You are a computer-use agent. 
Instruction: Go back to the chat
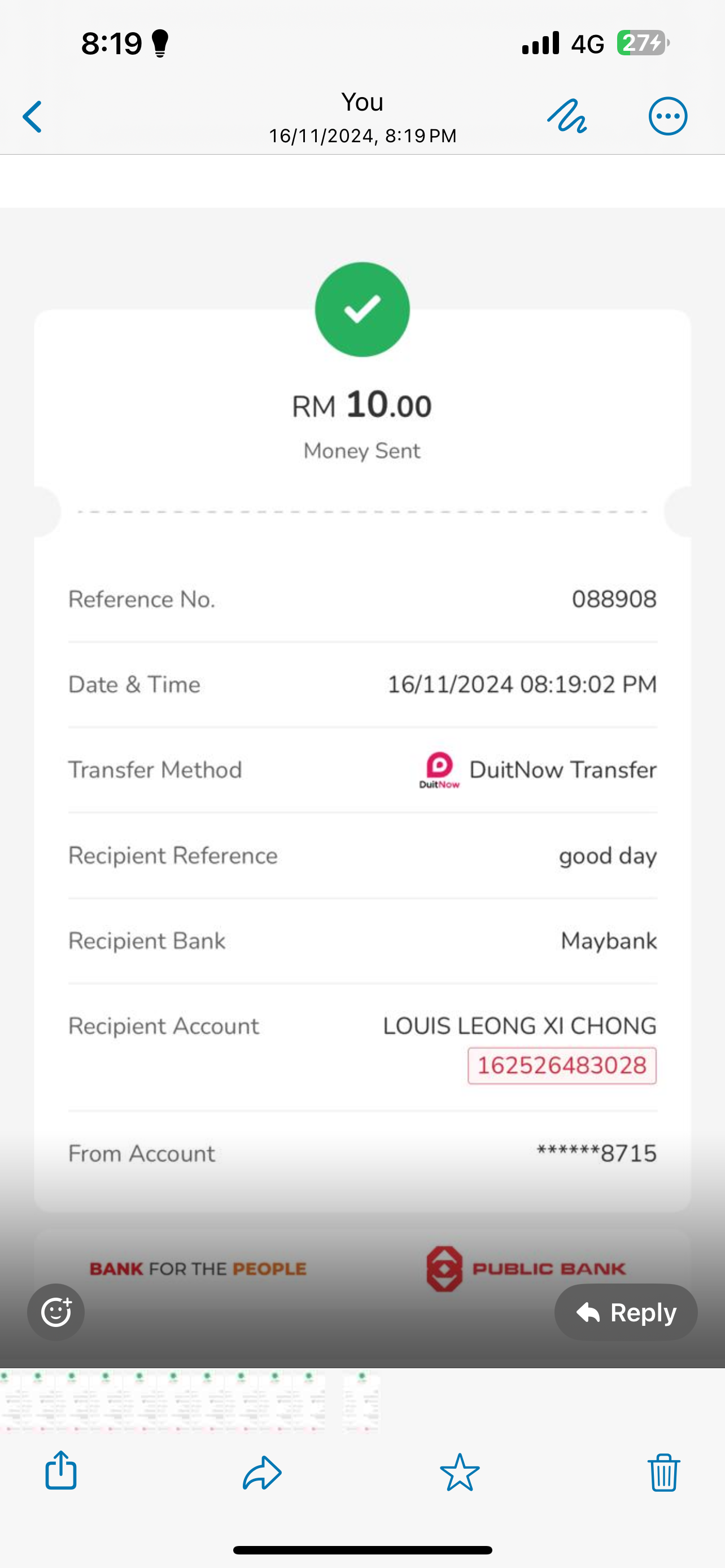[x=33, y=117]
